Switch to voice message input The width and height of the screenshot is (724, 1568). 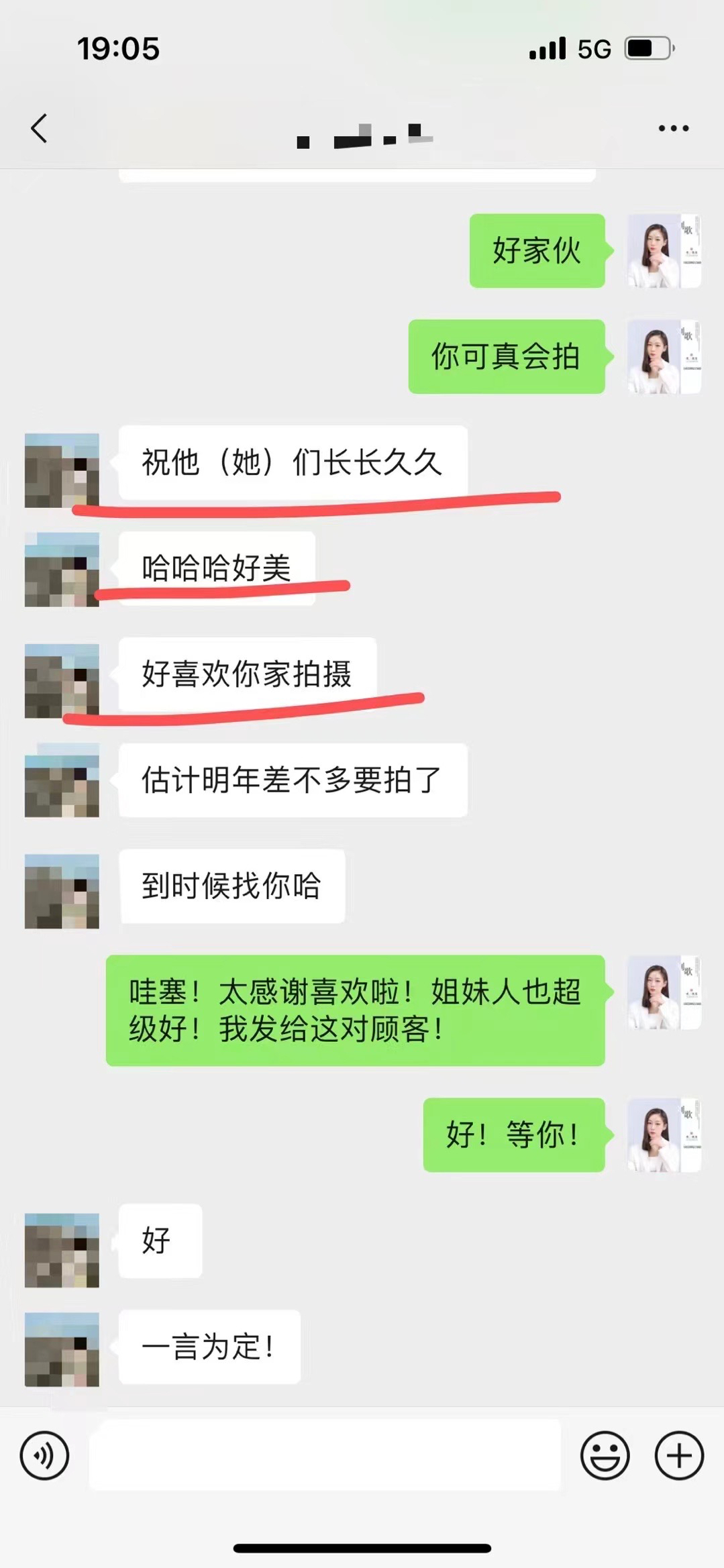point(44,1455)
